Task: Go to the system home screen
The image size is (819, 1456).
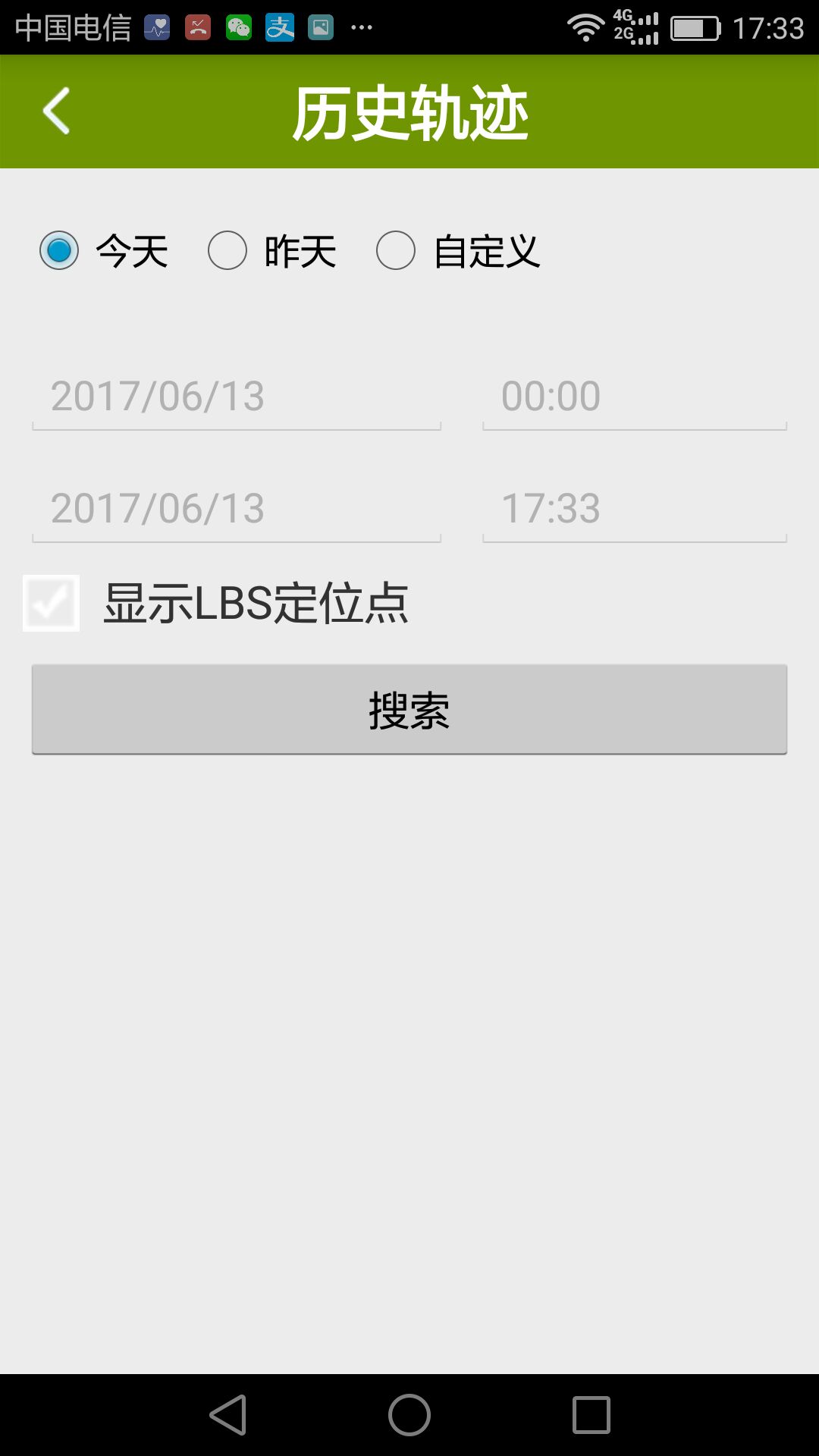Action: (409, 1415)
